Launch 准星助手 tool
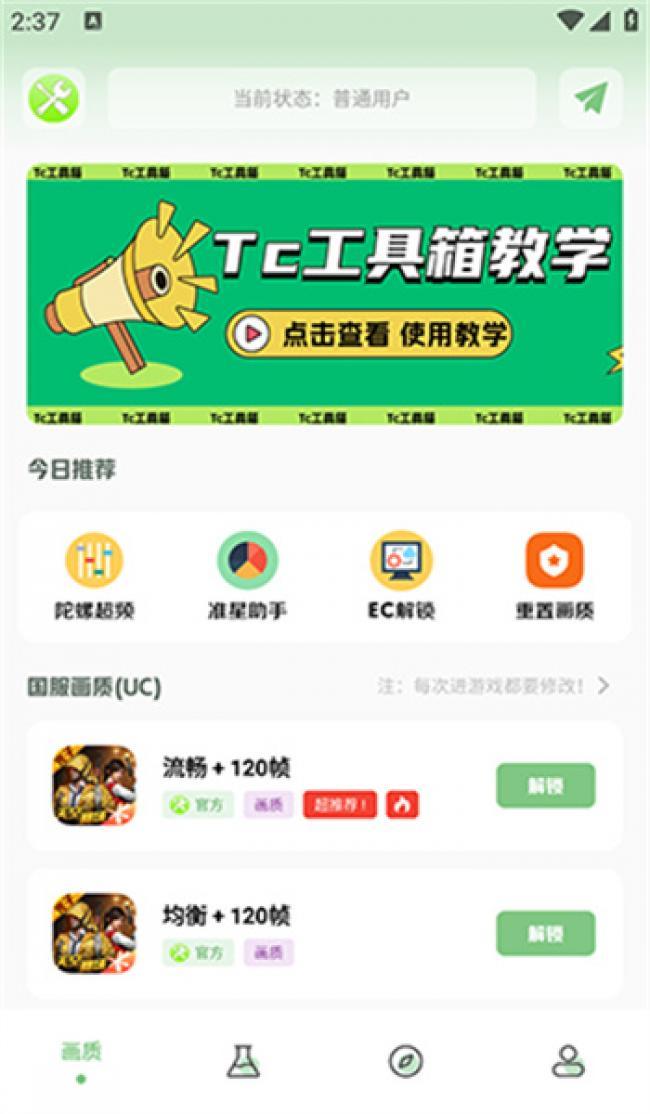Screen dimensions: 650x1114 (x=247, y=576)
